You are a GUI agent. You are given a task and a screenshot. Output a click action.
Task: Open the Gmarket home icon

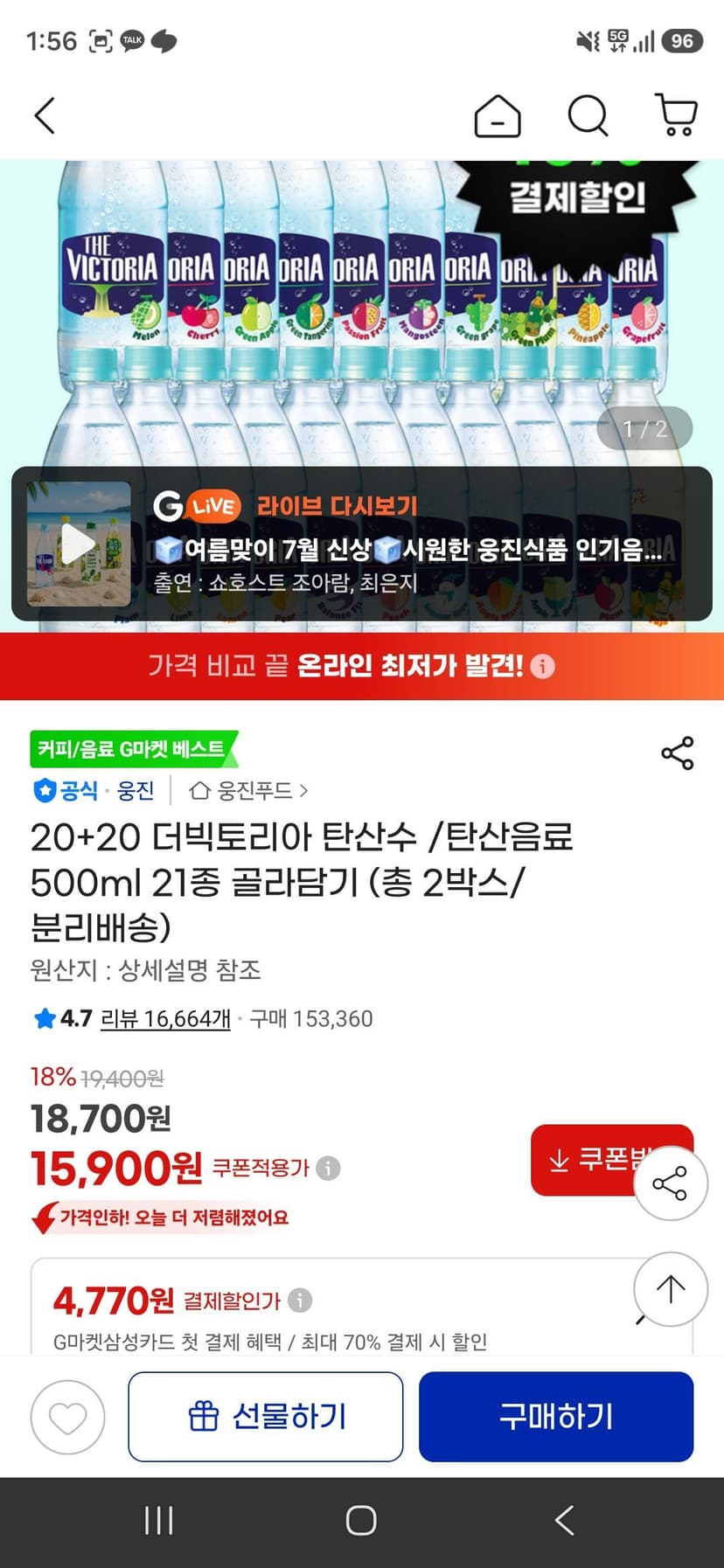click(x=498, y=115)
